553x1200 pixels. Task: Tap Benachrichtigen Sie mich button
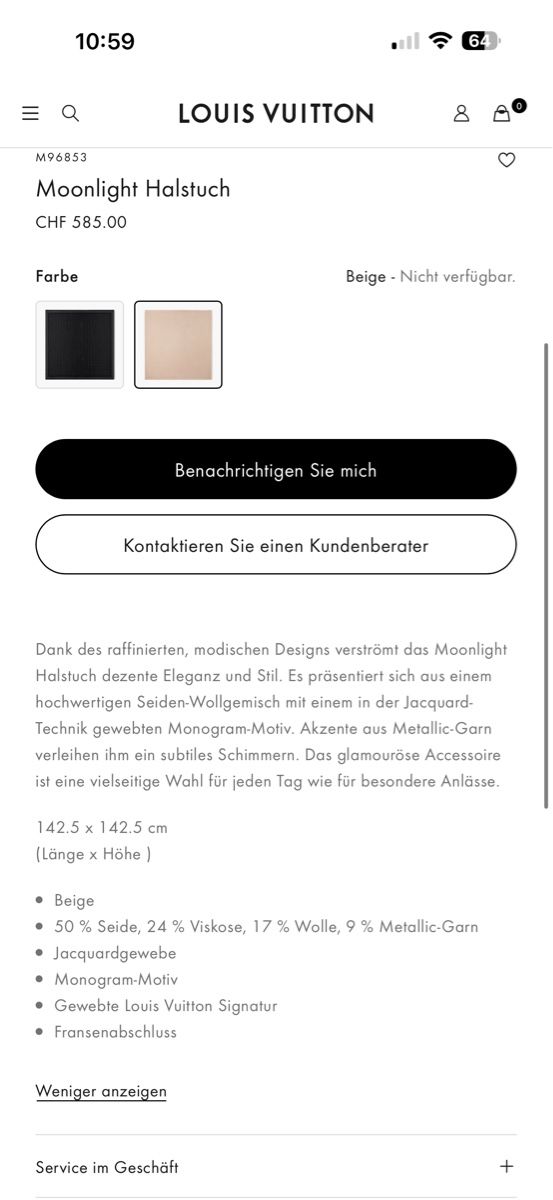[x=276, y=469]
